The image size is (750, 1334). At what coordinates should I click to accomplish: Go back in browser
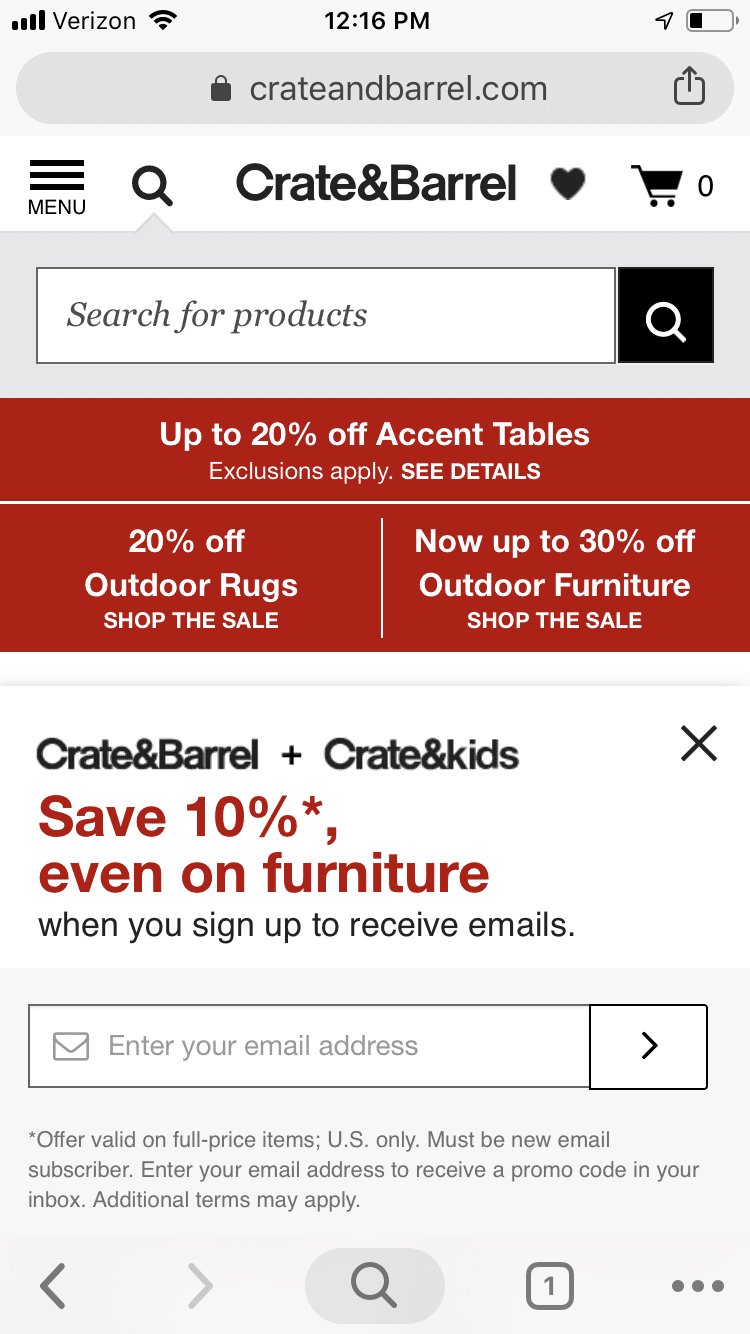coord(53,1285)
